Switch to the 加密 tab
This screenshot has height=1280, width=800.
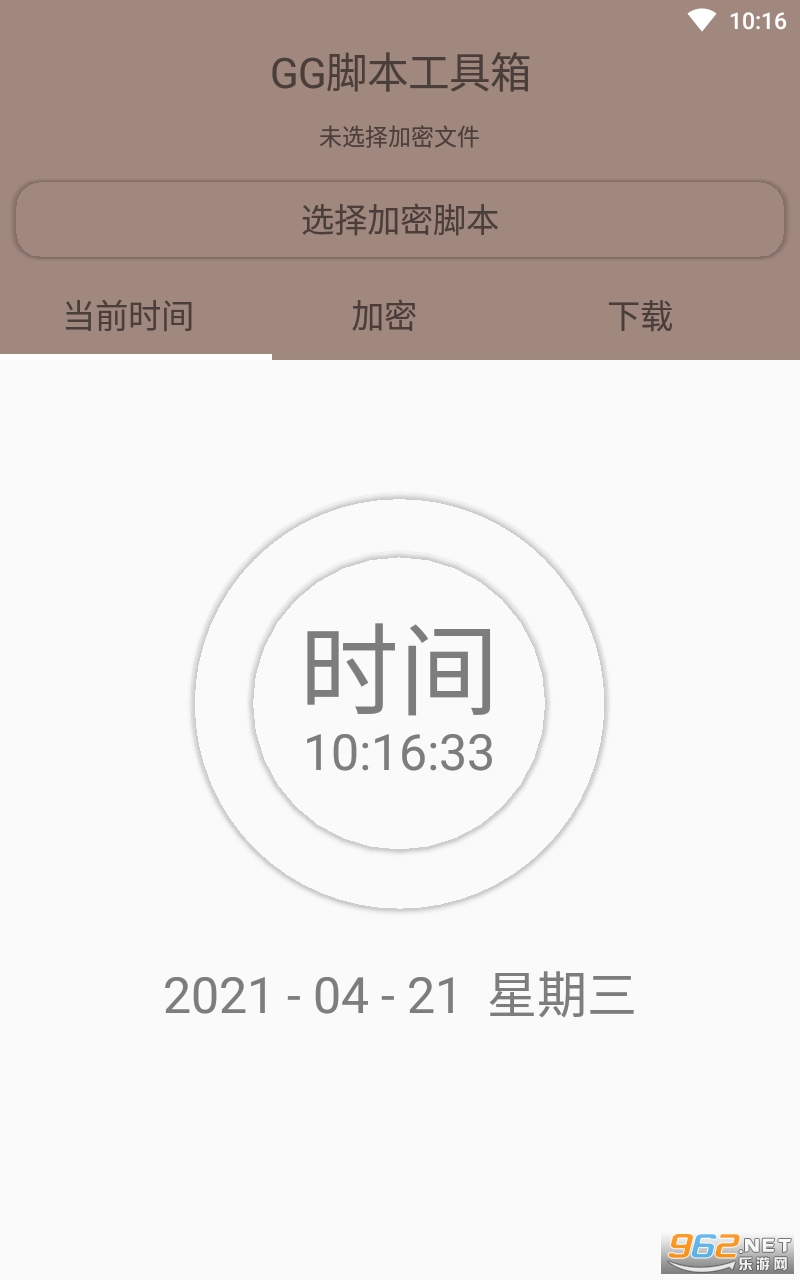[x=384, y=316]
